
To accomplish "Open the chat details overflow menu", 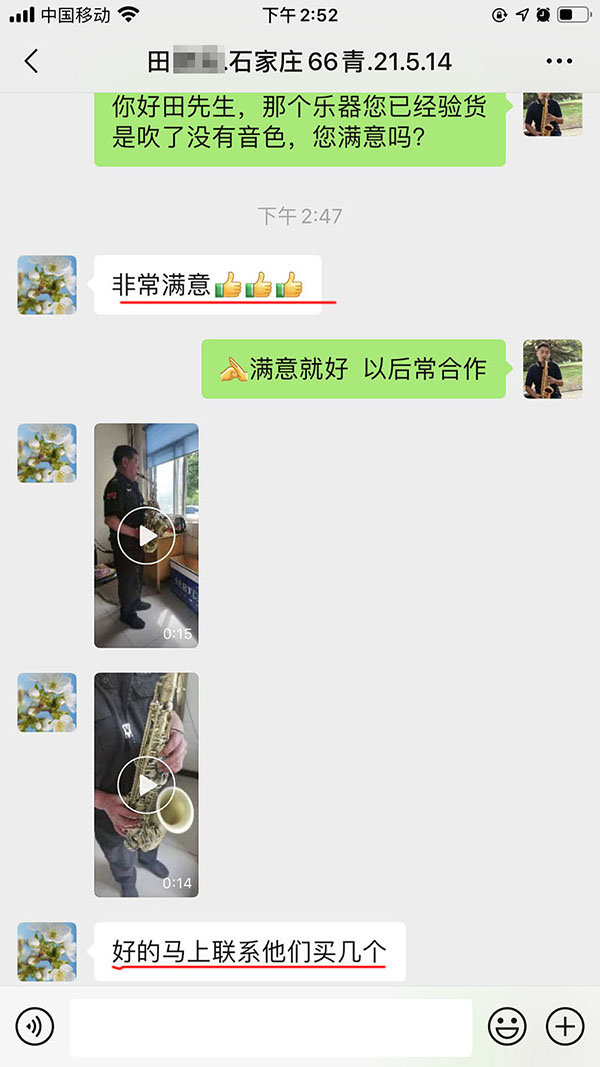I will (559, 61).
